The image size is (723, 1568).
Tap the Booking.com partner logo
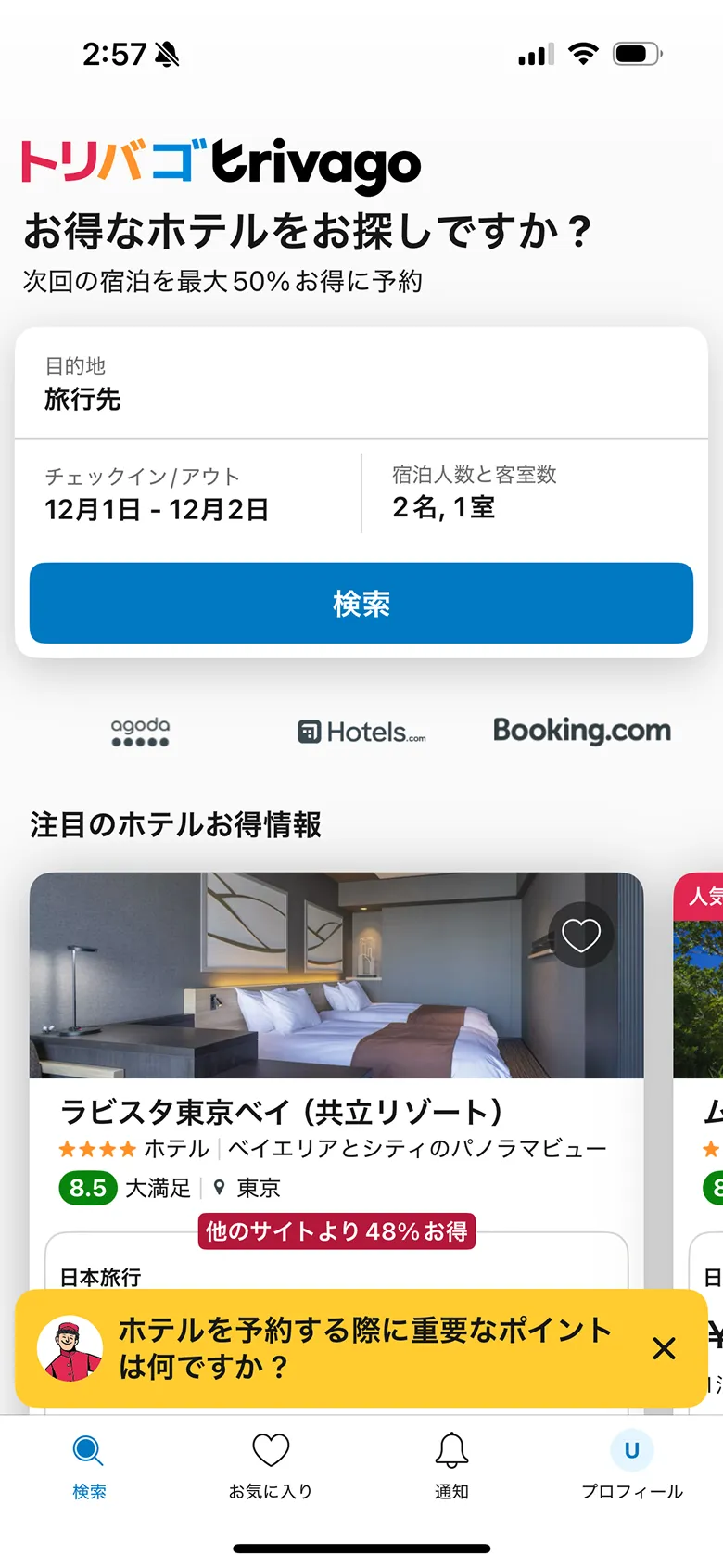(x=582, y=731)
